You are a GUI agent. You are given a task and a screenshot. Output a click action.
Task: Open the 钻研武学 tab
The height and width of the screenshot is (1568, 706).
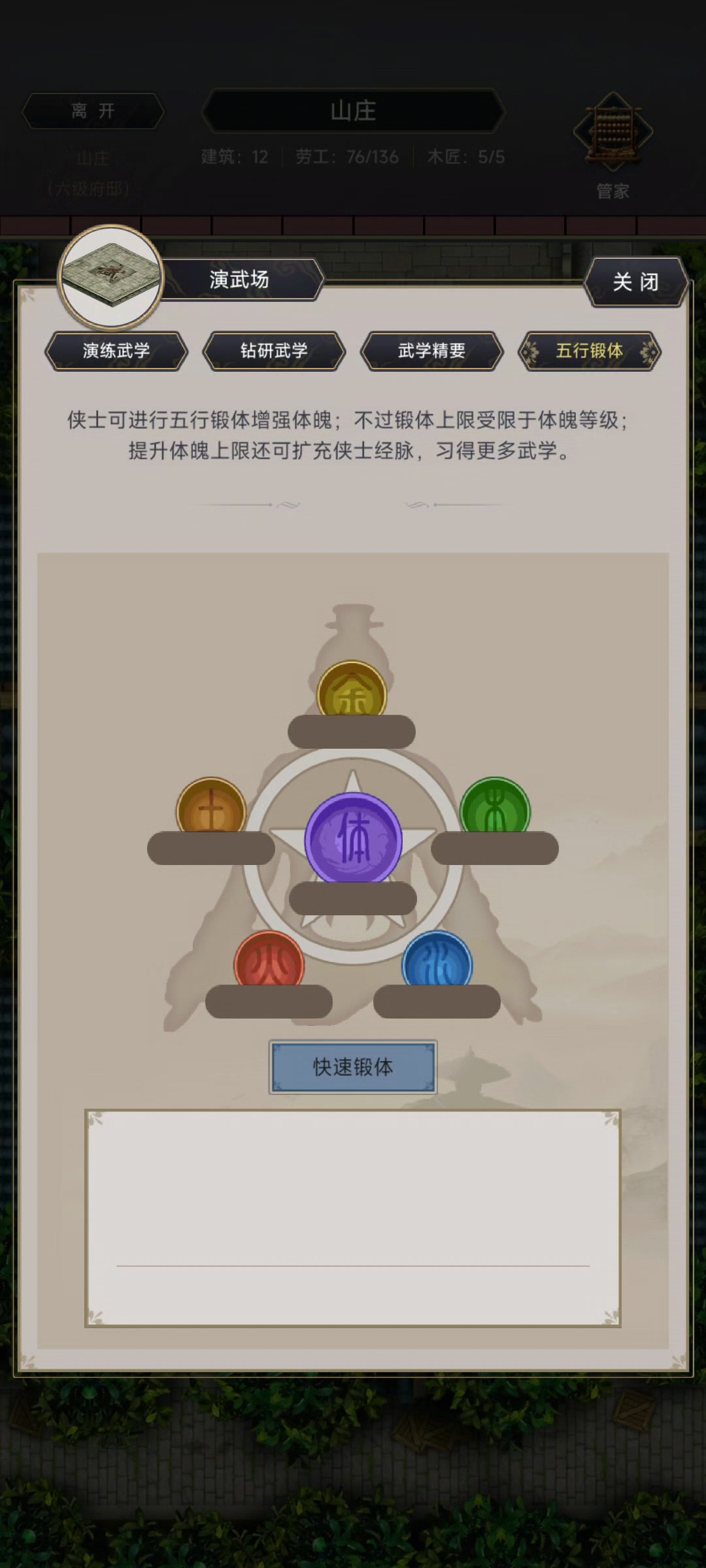274,351
